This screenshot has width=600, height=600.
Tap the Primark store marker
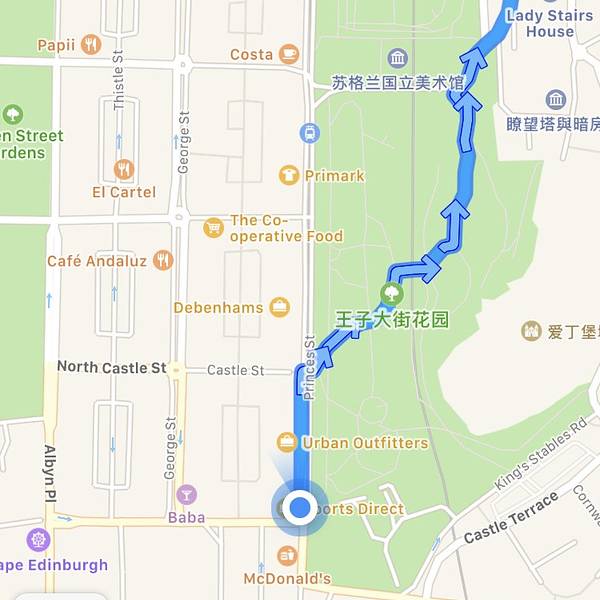pos(289,176)
